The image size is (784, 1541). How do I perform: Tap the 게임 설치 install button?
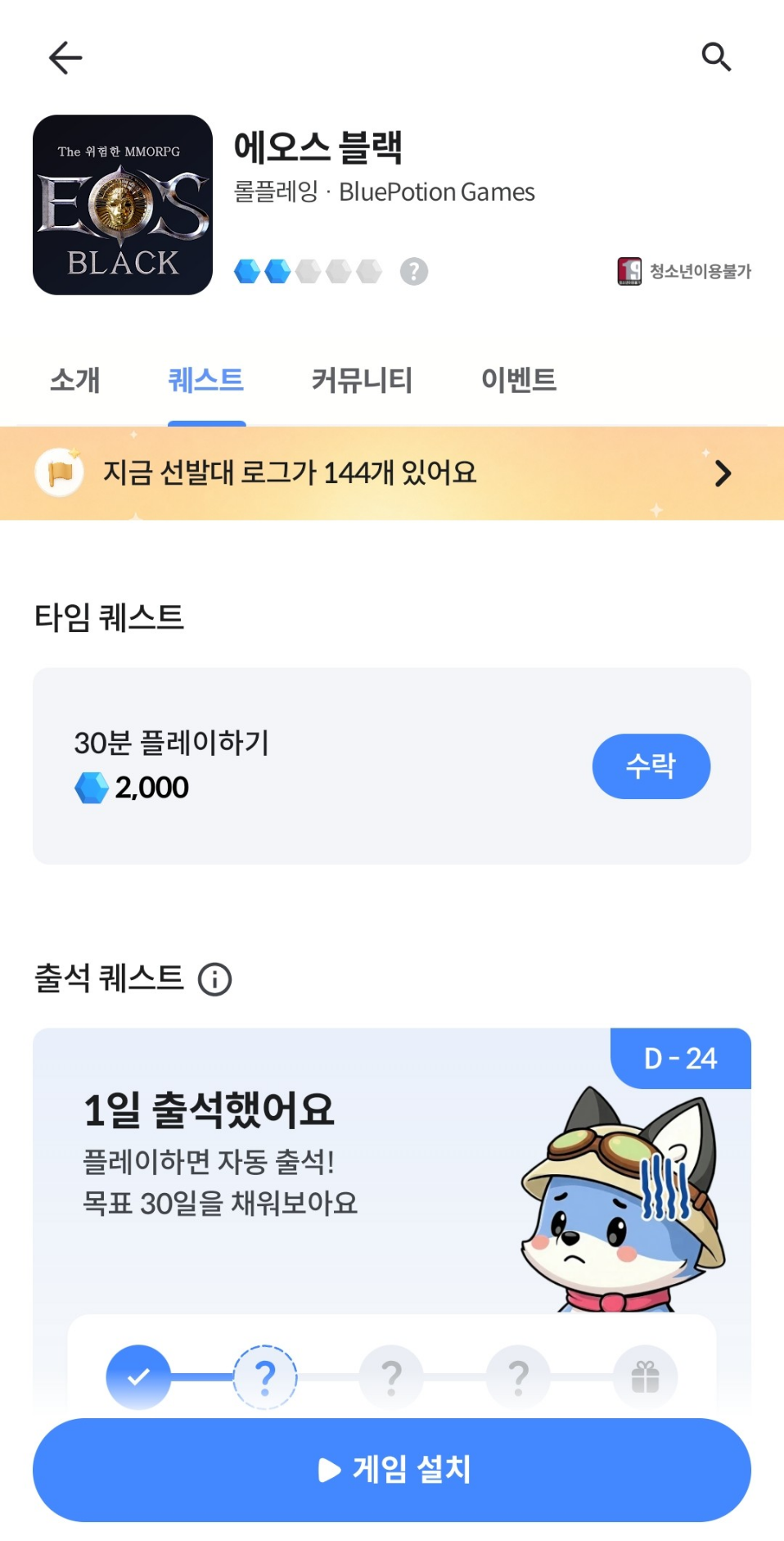tap(392, 1470)
